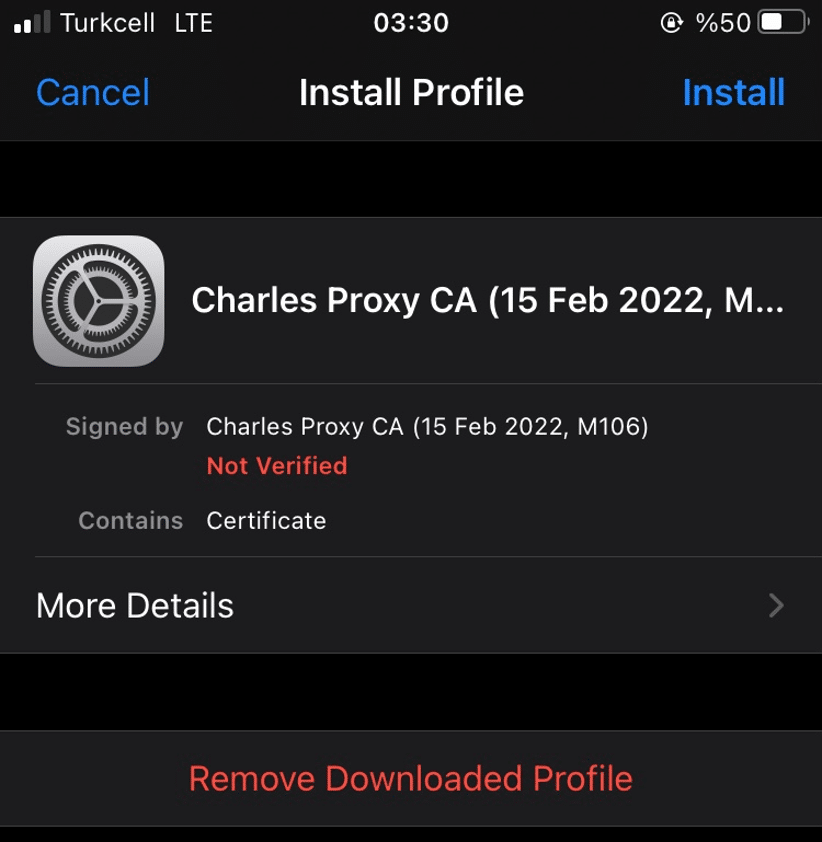Tap the Not Verified warning text

tap(276, 465)
